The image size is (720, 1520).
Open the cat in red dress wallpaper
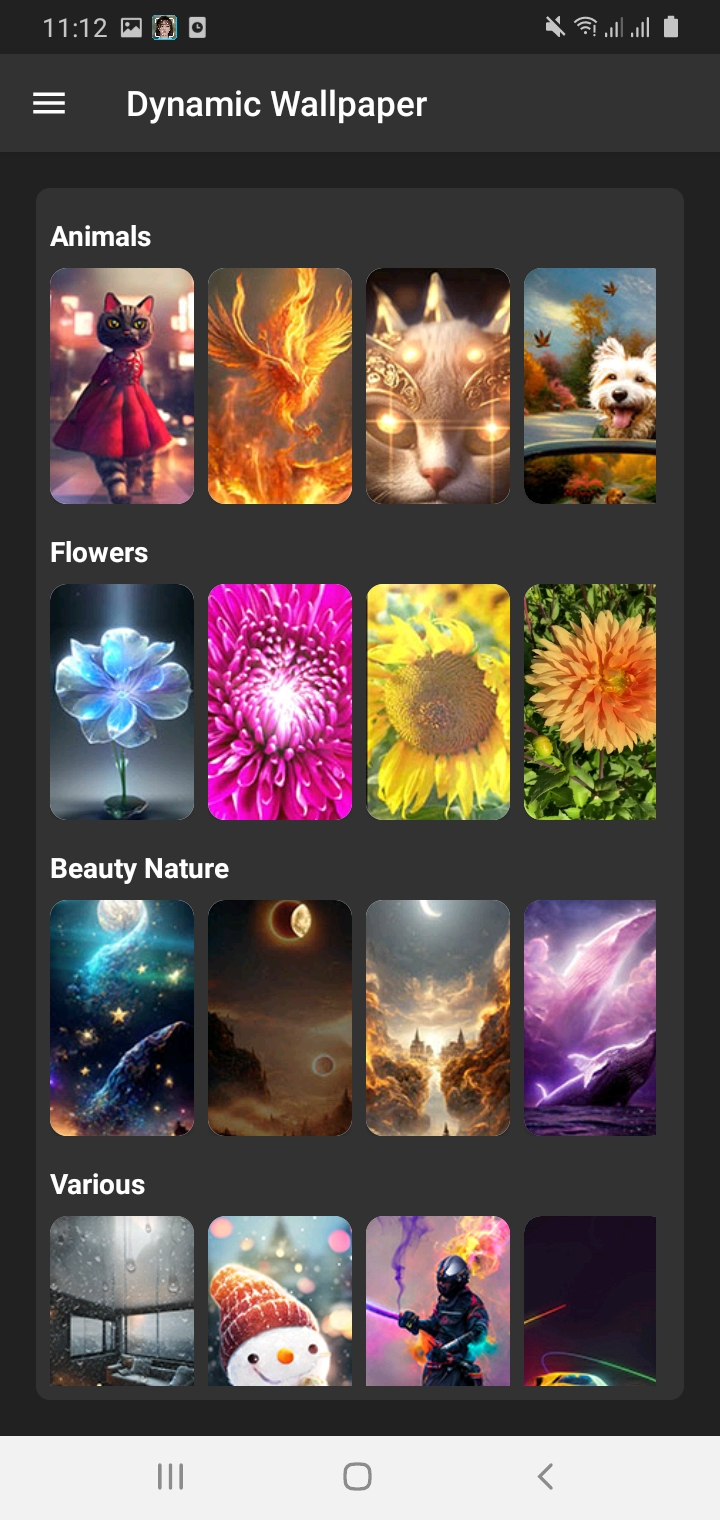tap(122, 386)
